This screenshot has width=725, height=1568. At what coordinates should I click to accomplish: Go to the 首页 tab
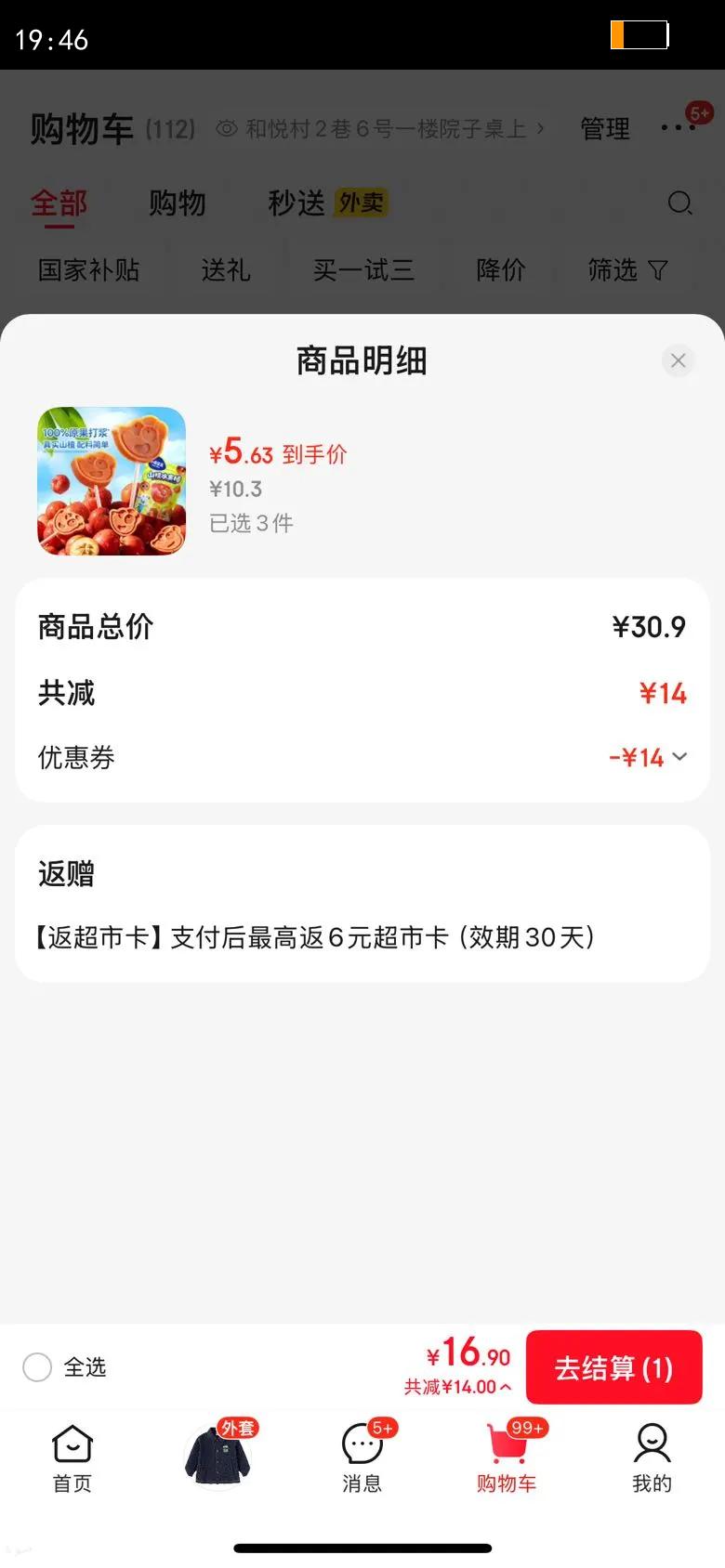point(72,1458)
